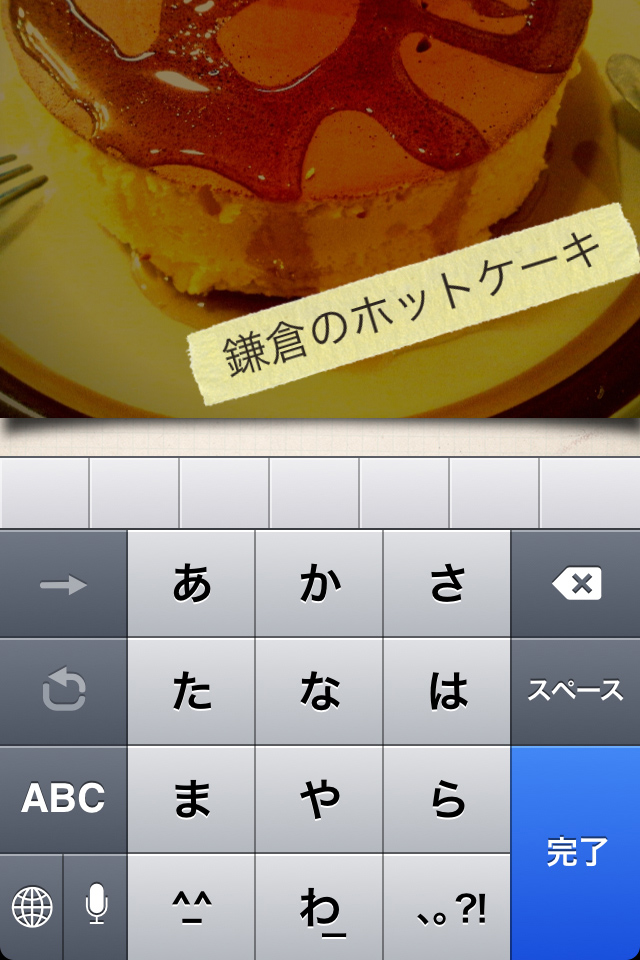The height and width of the screenshot is (960, 640).
Task: Type the あ kana key
Action: point(191,584)
